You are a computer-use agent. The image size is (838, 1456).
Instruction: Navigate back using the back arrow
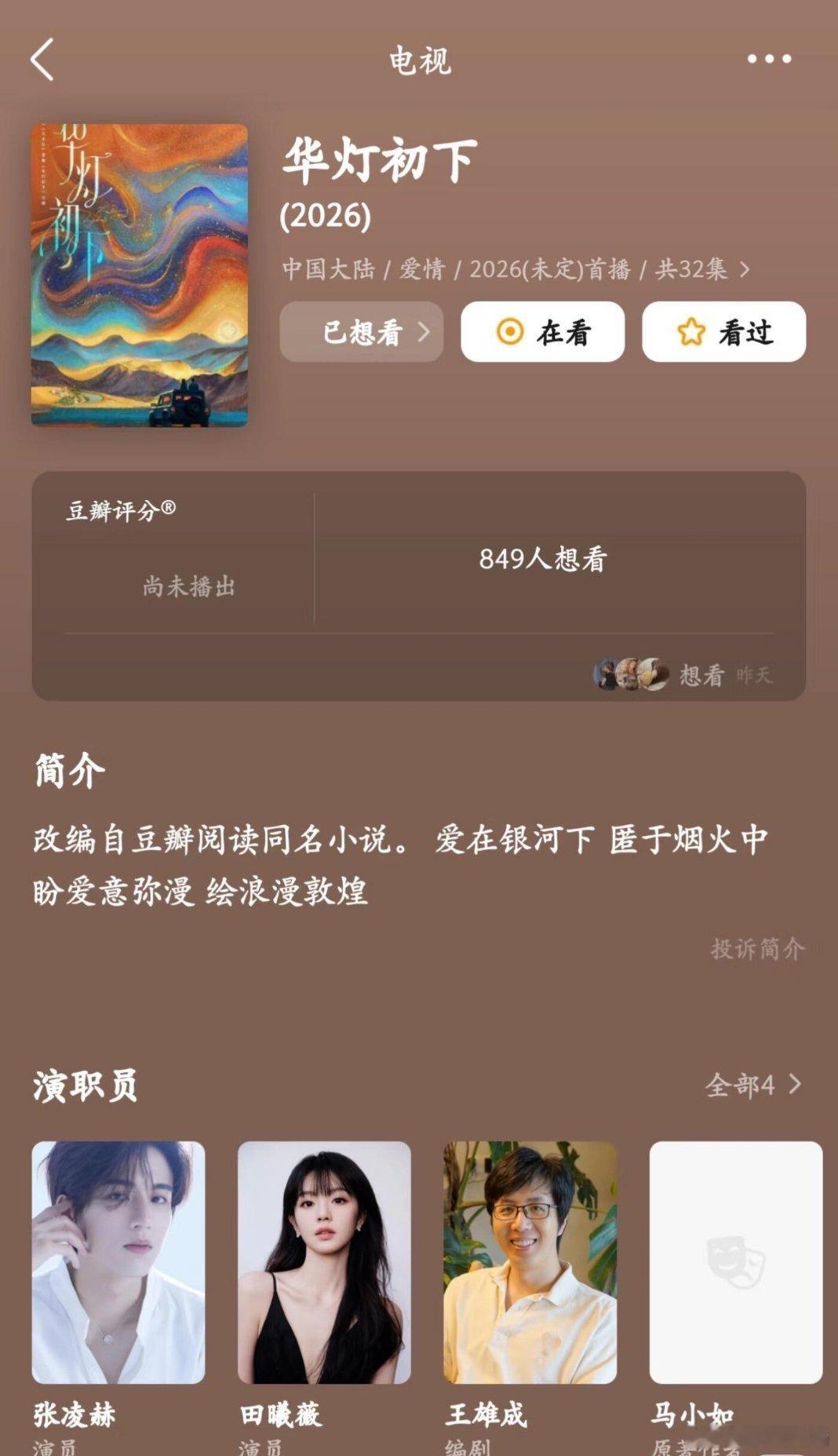coord(42,59)
